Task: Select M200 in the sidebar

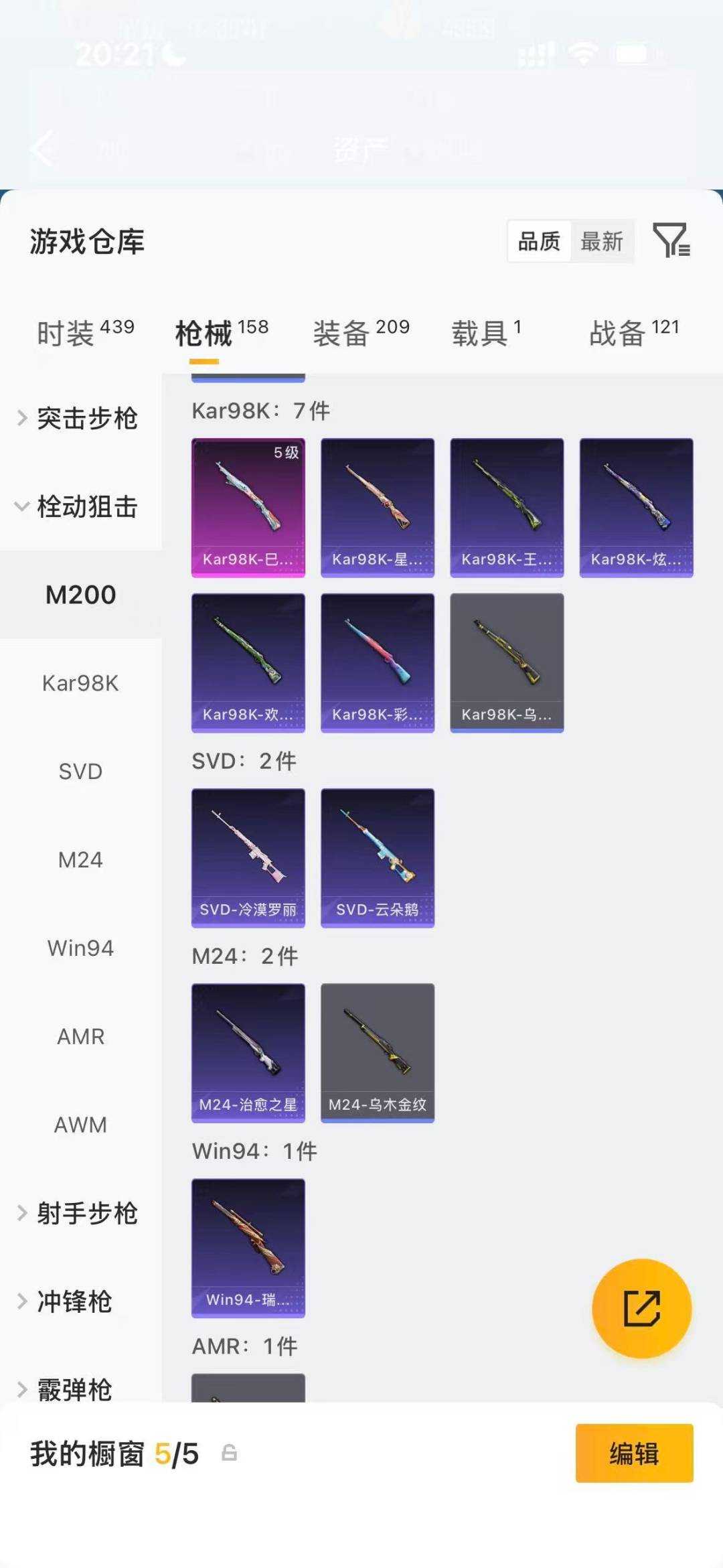Action: 80,595
